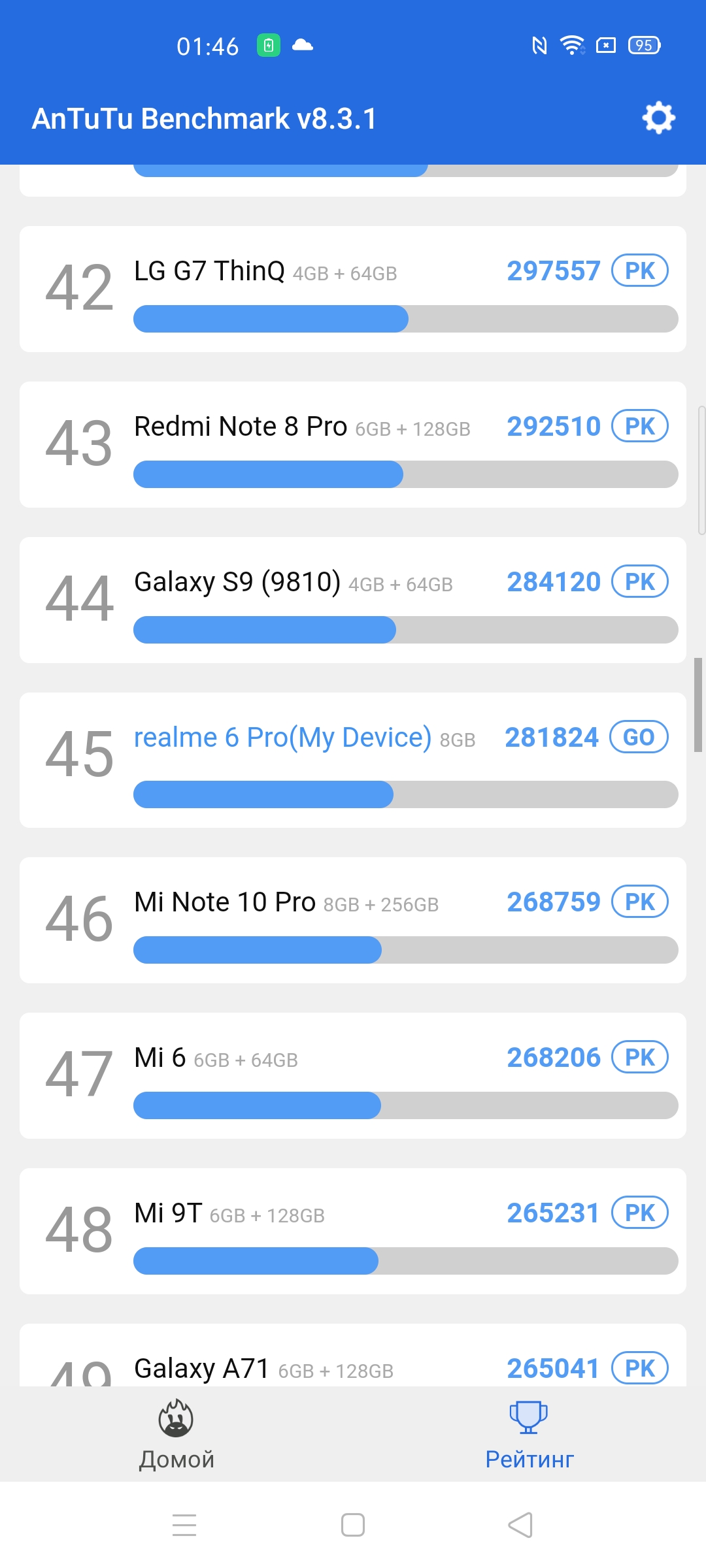Tap PK for Galaxy A71
The width and height of the screenshot is (706, 1568).
click(x=640, y=1368)
